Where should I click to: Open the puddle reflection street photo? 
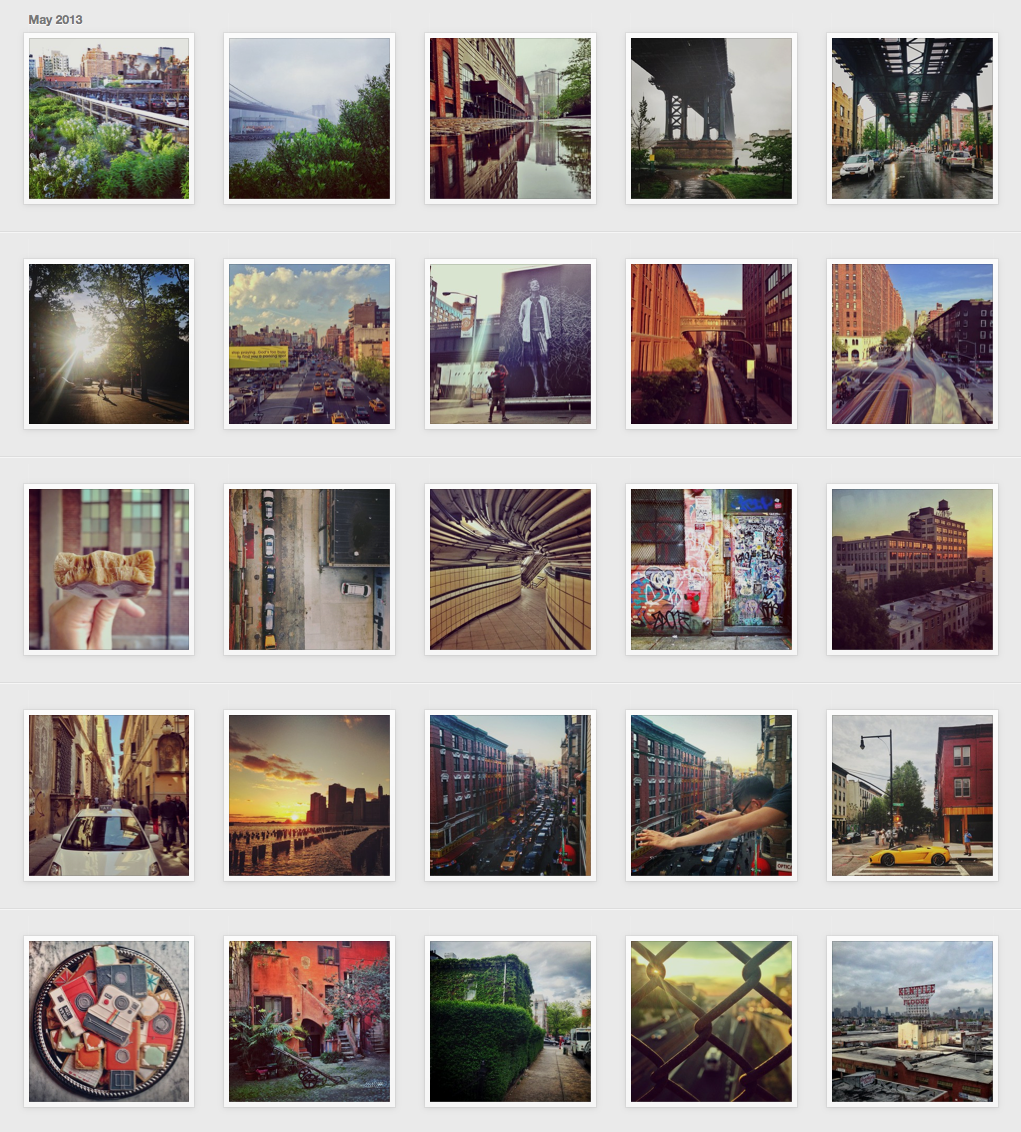[510, 119]
